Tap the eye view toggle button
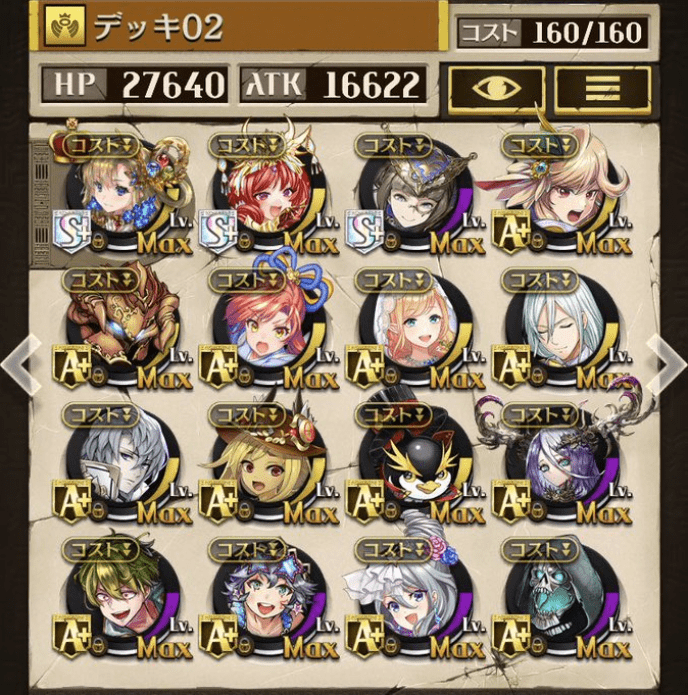Viewport: 688px width, 695px height. tap(496, 89)
